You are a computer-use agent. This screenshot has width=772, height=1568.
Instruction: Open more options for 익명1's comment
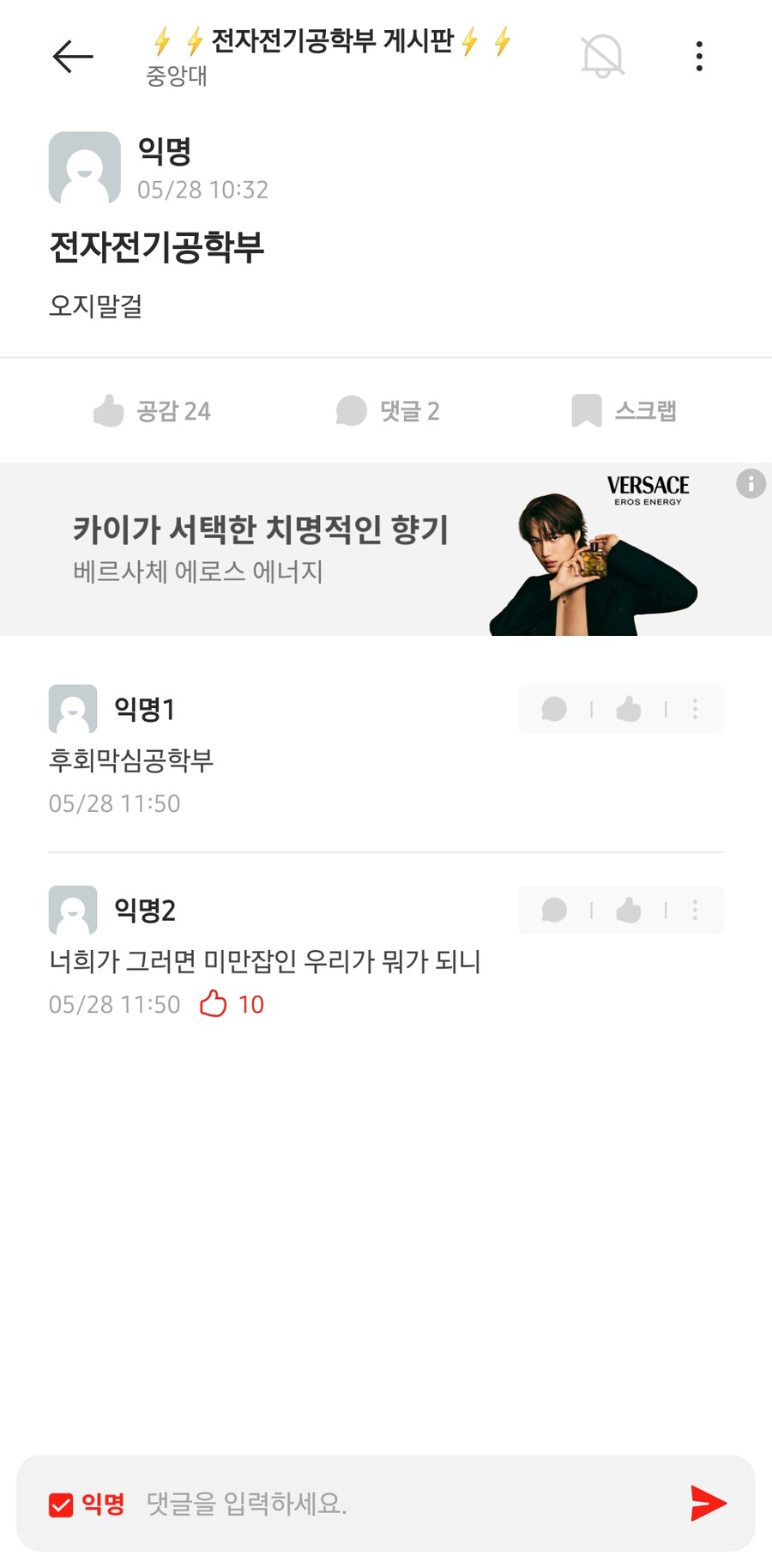pos(695,709)
